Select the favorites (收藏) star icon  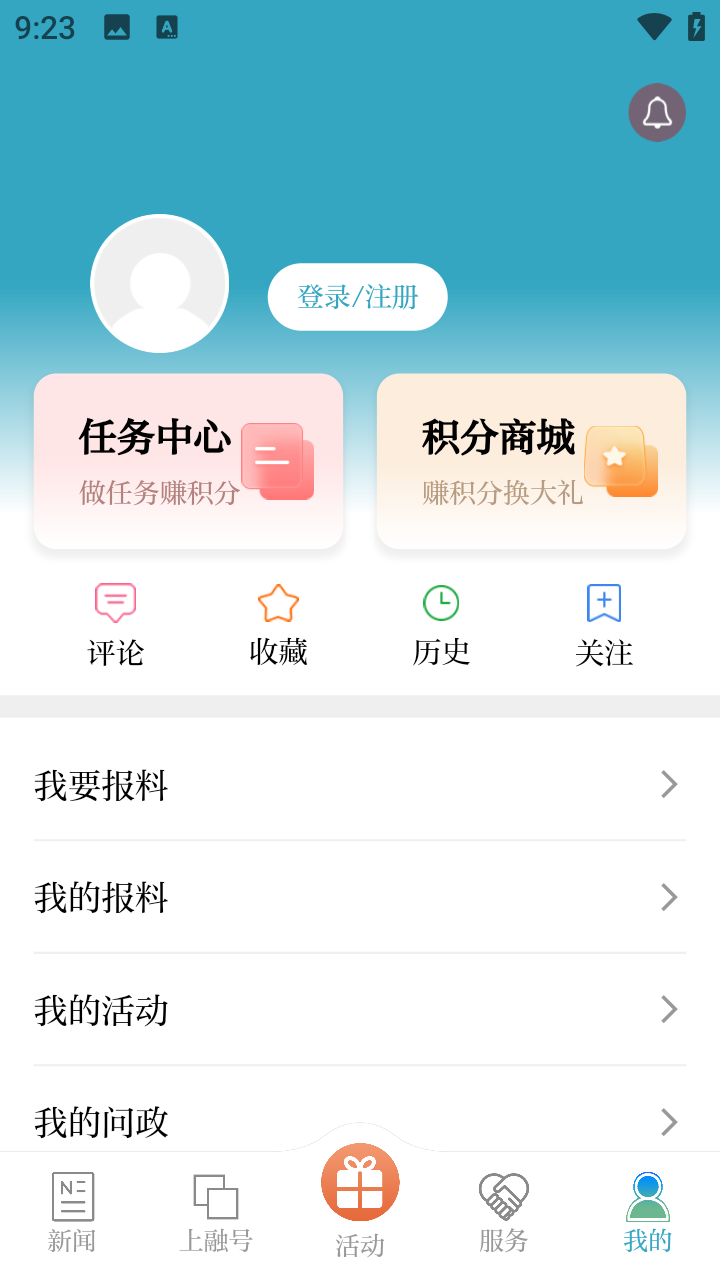pos(277,603)
